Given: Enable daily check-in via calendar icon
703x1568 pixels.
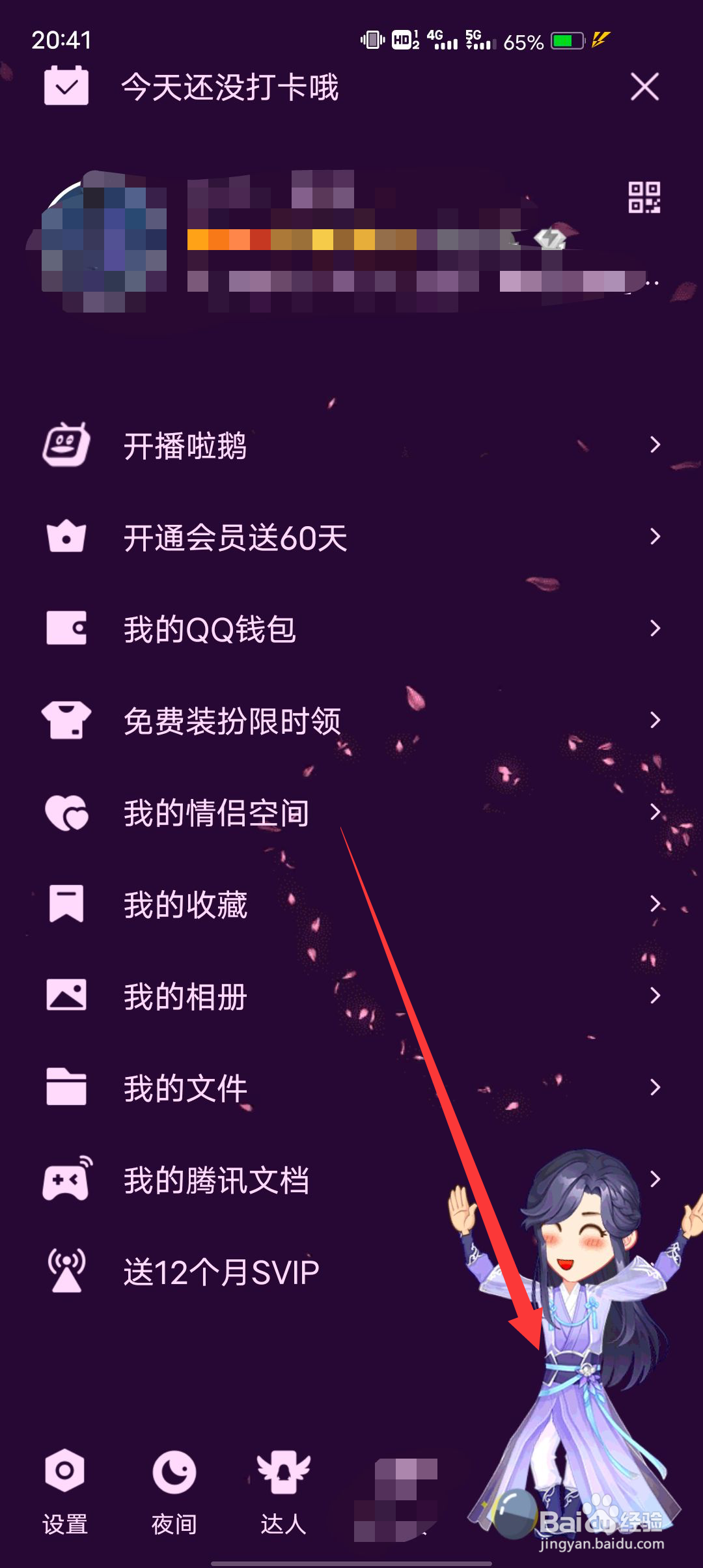Looking at the screenshot, I should coord(66,87).
